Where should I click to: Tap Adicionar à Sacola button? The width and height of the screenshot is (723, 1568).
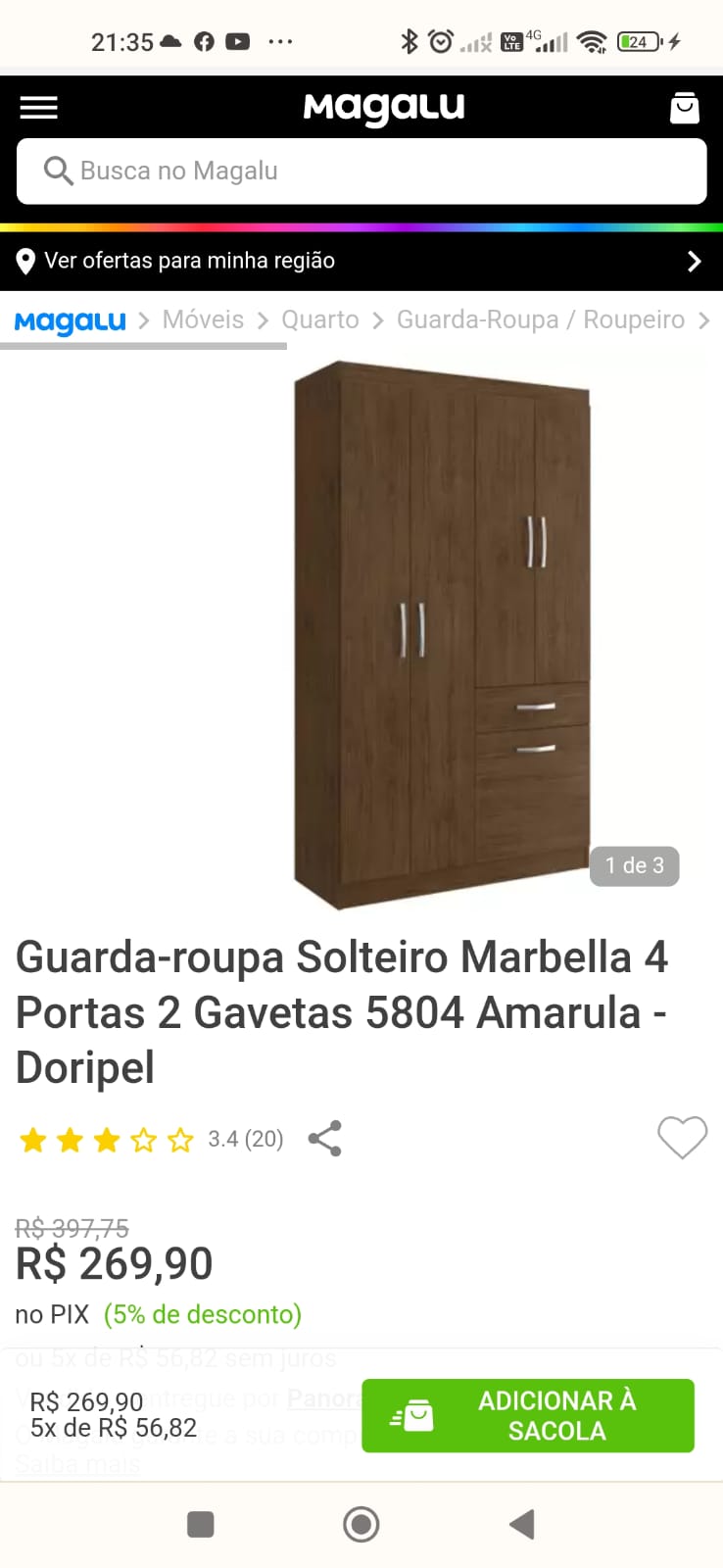(x=528, y=1416)
